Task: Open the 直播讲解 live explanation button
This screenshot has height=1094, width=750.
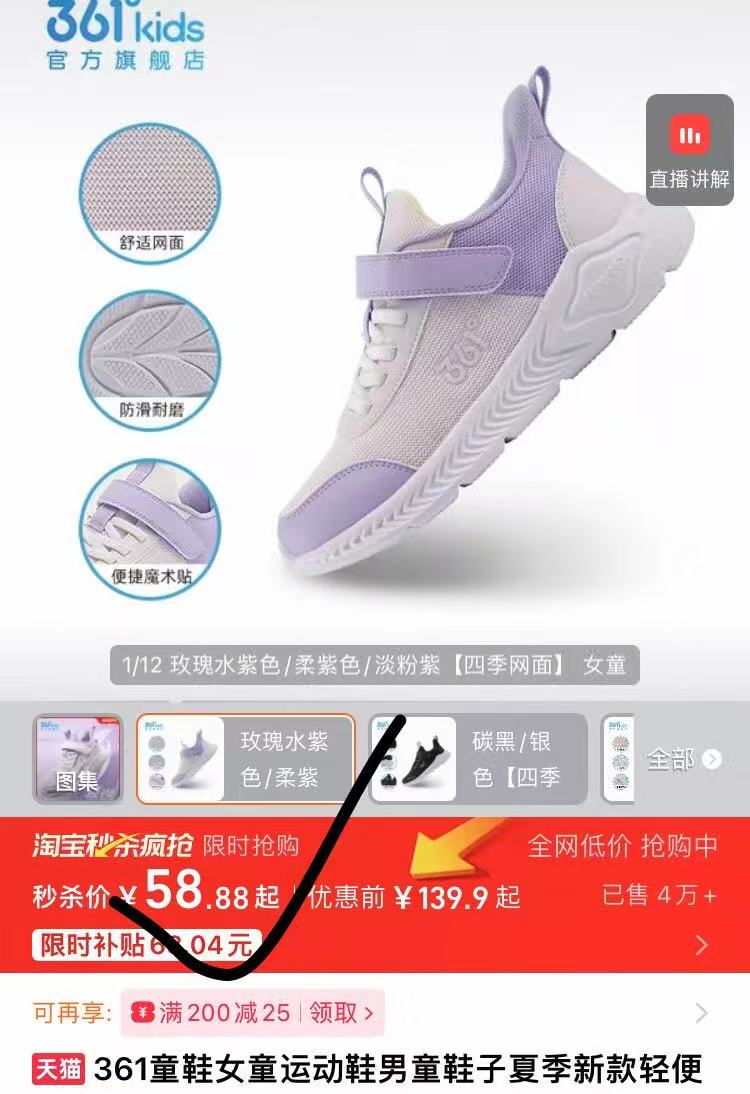Action: click(x=690, y=150)
